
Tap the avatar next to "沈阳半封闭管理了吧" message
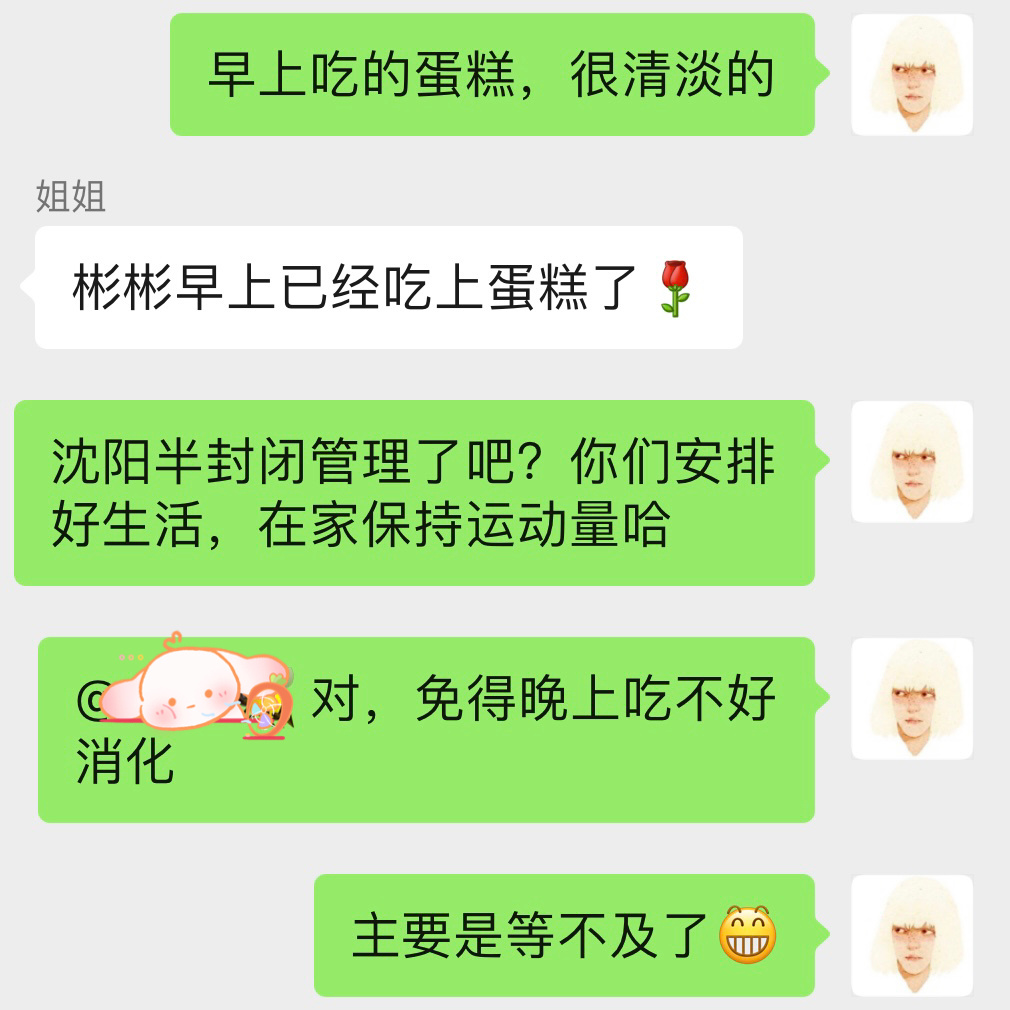[x=912, y=462]
